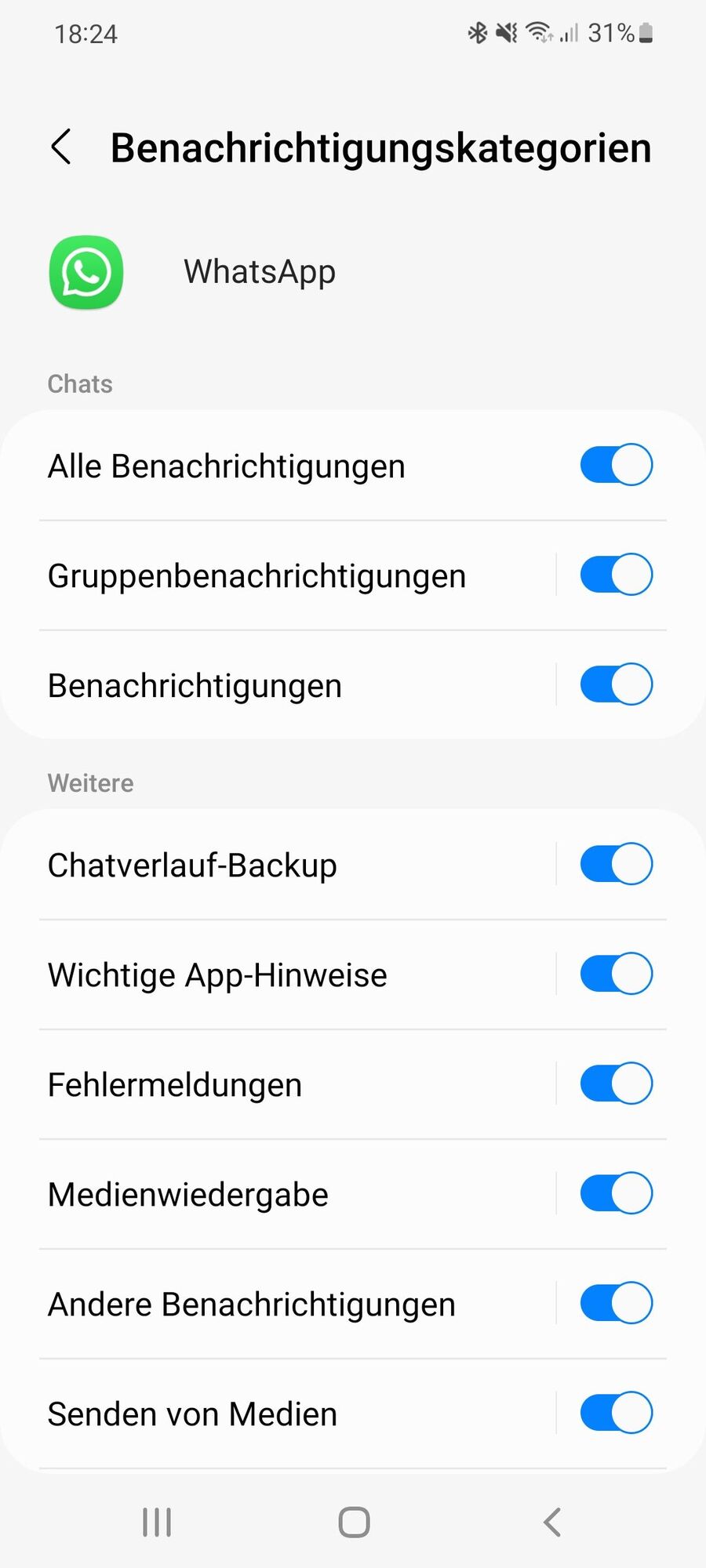Viewport: 706px width, 1568px height.
Task: Disable Andere Benachrichtigungen switch
Action: pos(616,1303)
